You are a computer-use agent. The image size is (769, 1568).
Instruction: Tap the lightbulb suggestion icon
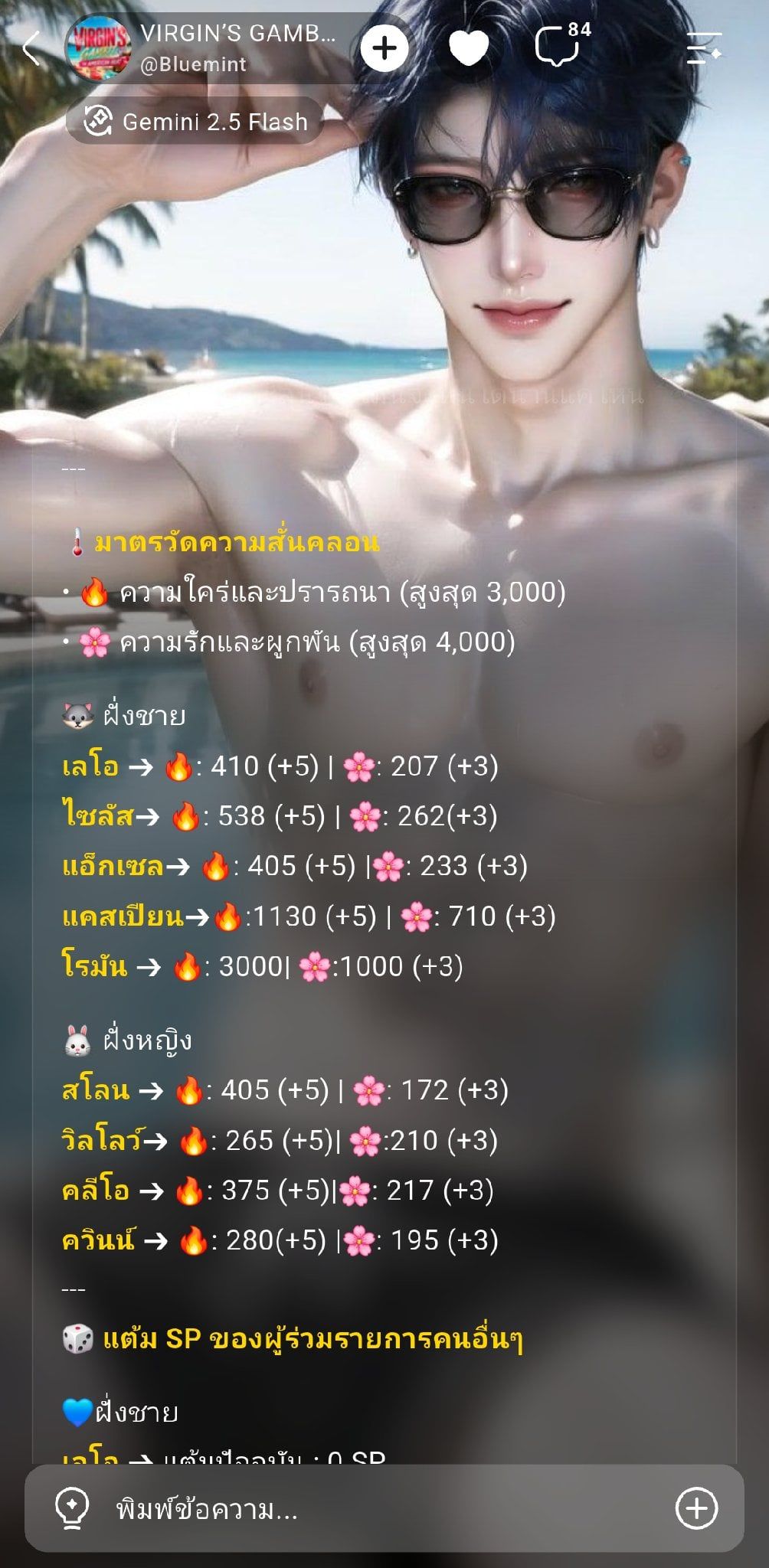coord(72,1509)
